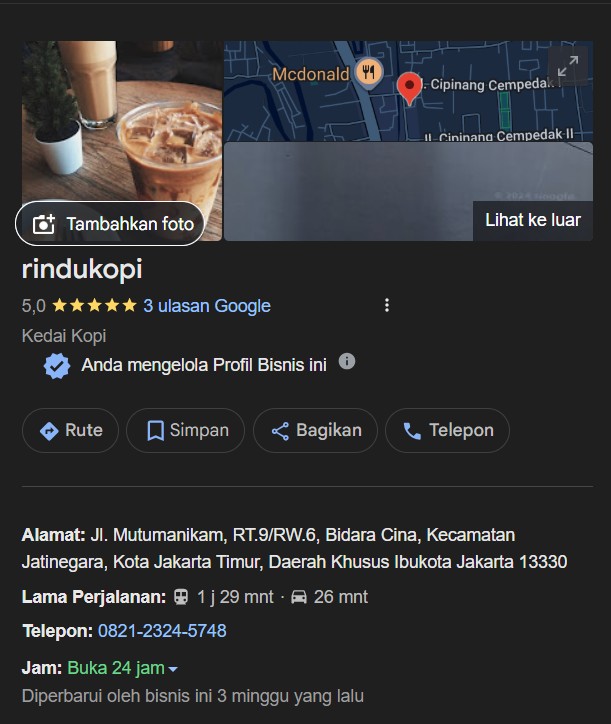Call the shop with Telepon button
Viewport: 611px width, 724px height.
click(x=447, y=431)
